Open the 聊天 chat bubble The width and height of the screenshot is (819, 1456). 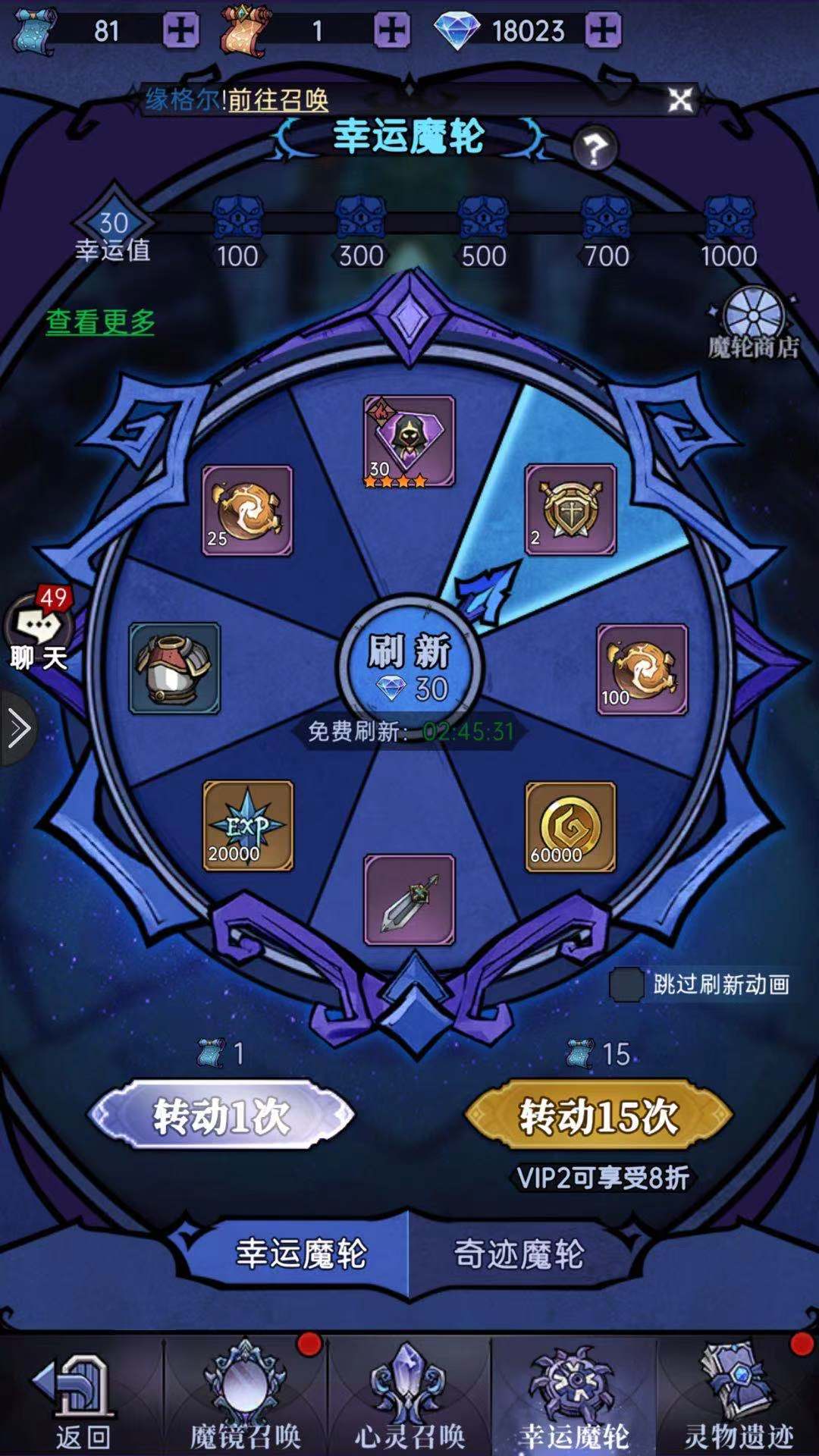39,629
